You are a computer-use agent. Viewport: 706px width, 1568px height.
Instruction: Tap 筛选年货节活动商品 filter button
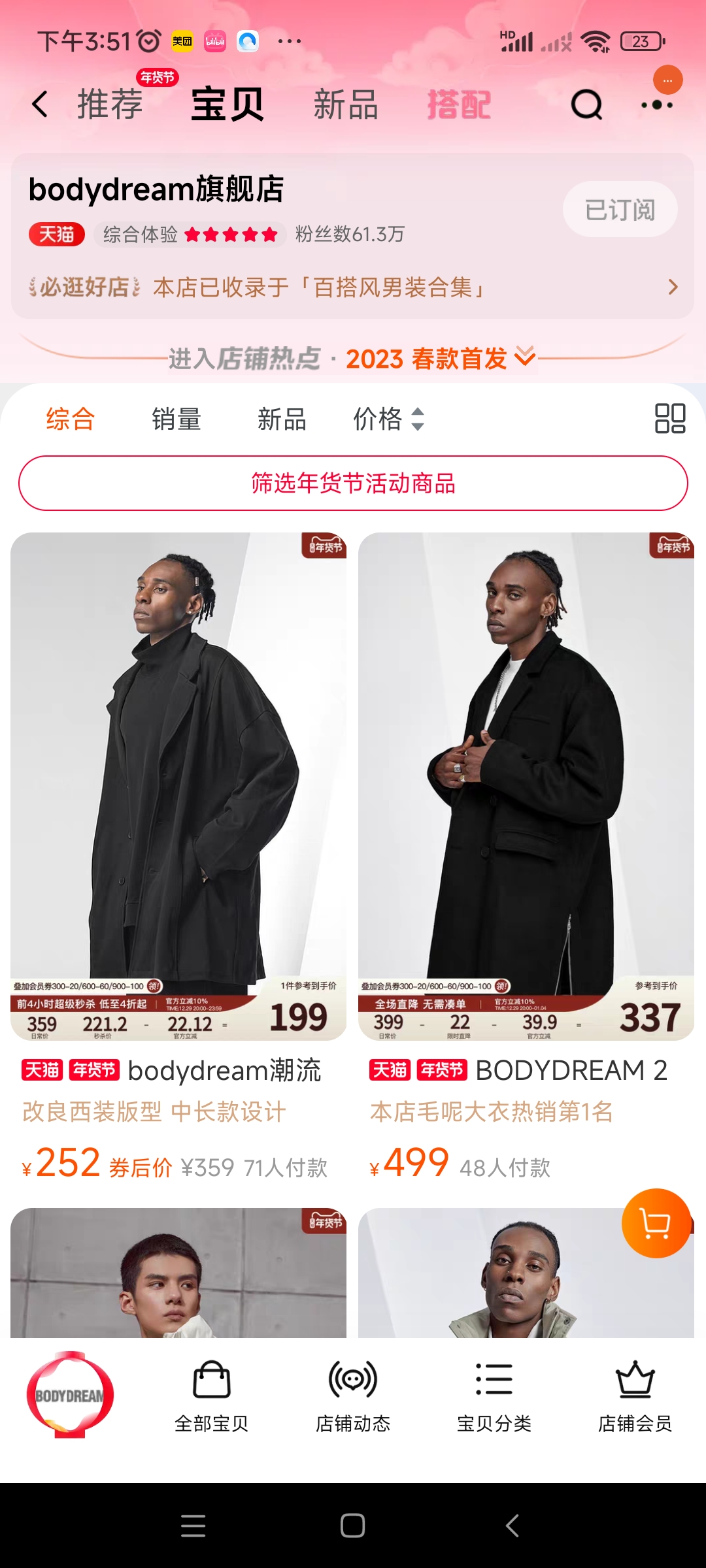coord(353,483)
